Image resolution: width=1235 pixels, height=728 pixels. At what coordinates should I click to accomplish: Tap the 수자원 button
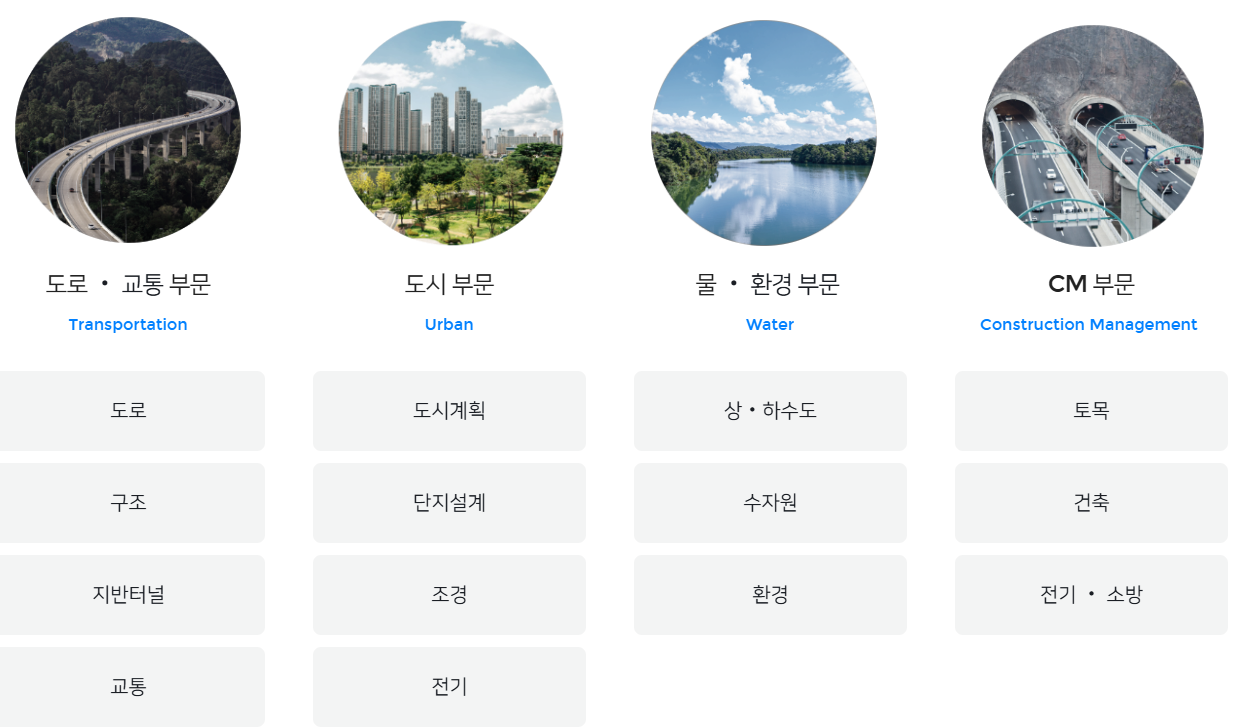coord(770,503)
